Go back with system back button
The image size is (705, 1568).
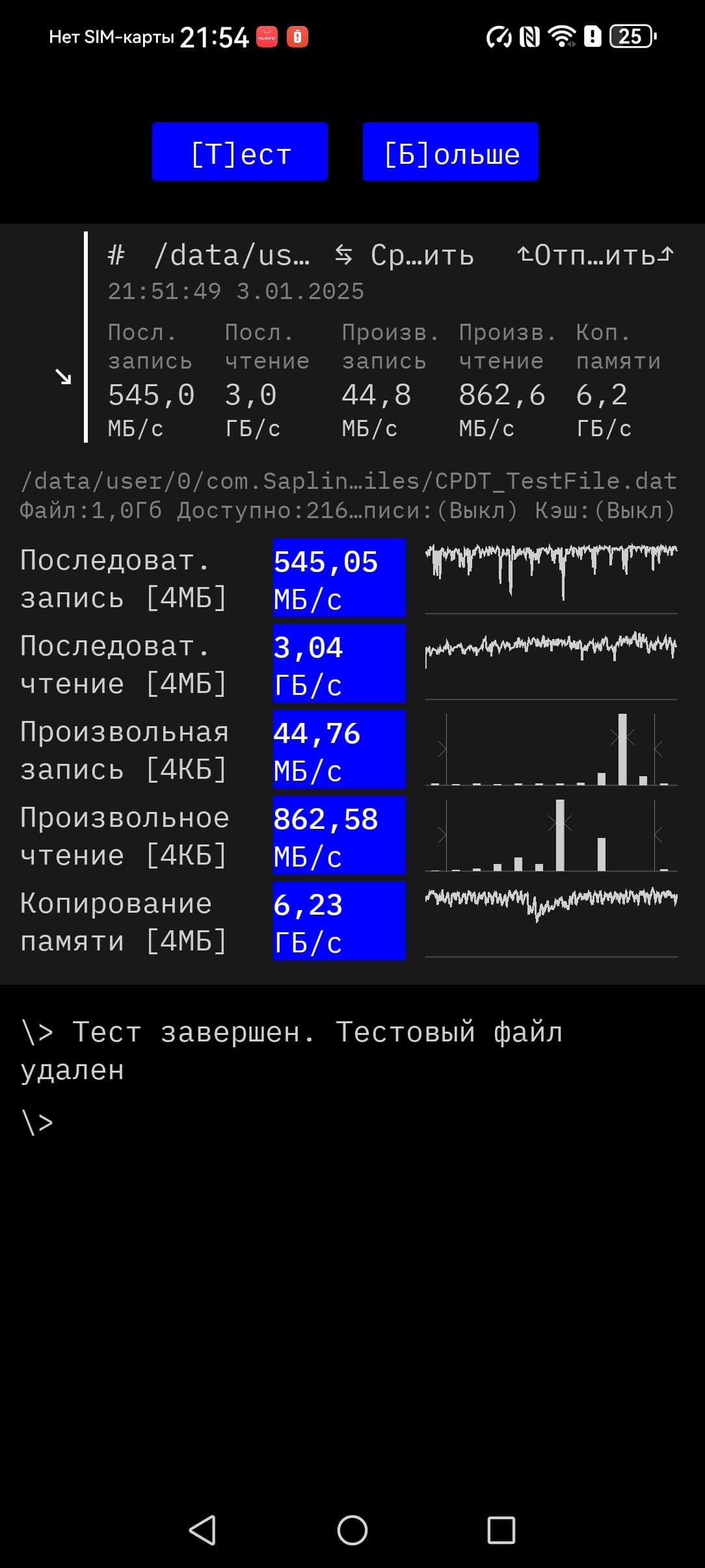pos(202,1530)
